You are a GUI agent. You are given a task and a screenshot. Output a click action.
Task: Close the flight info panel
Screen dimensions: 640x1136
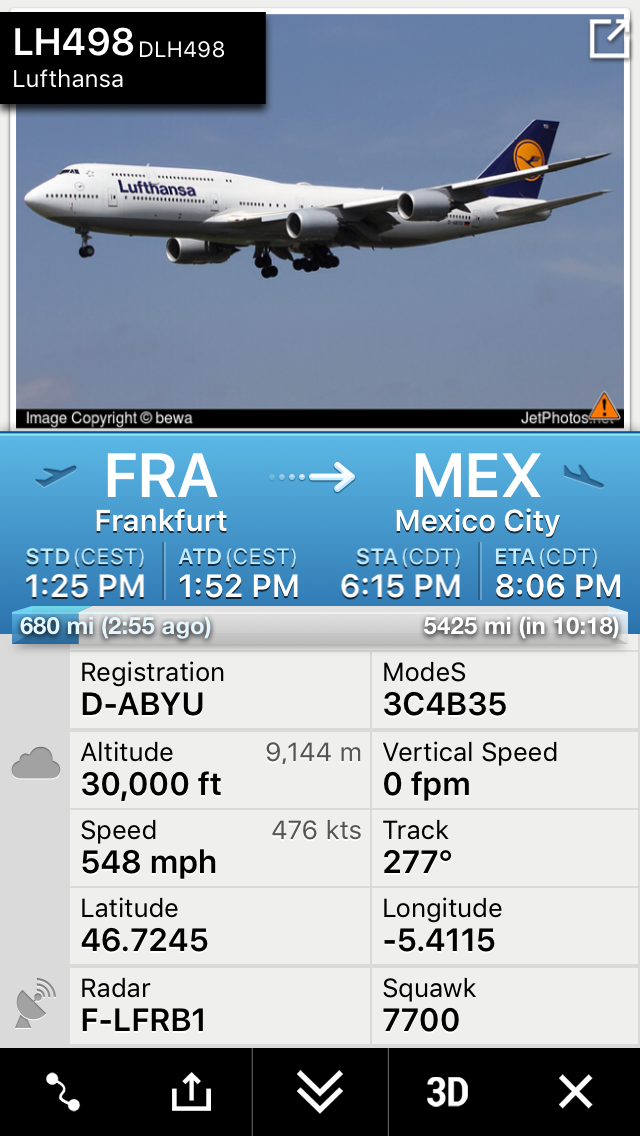(576, 1092)
